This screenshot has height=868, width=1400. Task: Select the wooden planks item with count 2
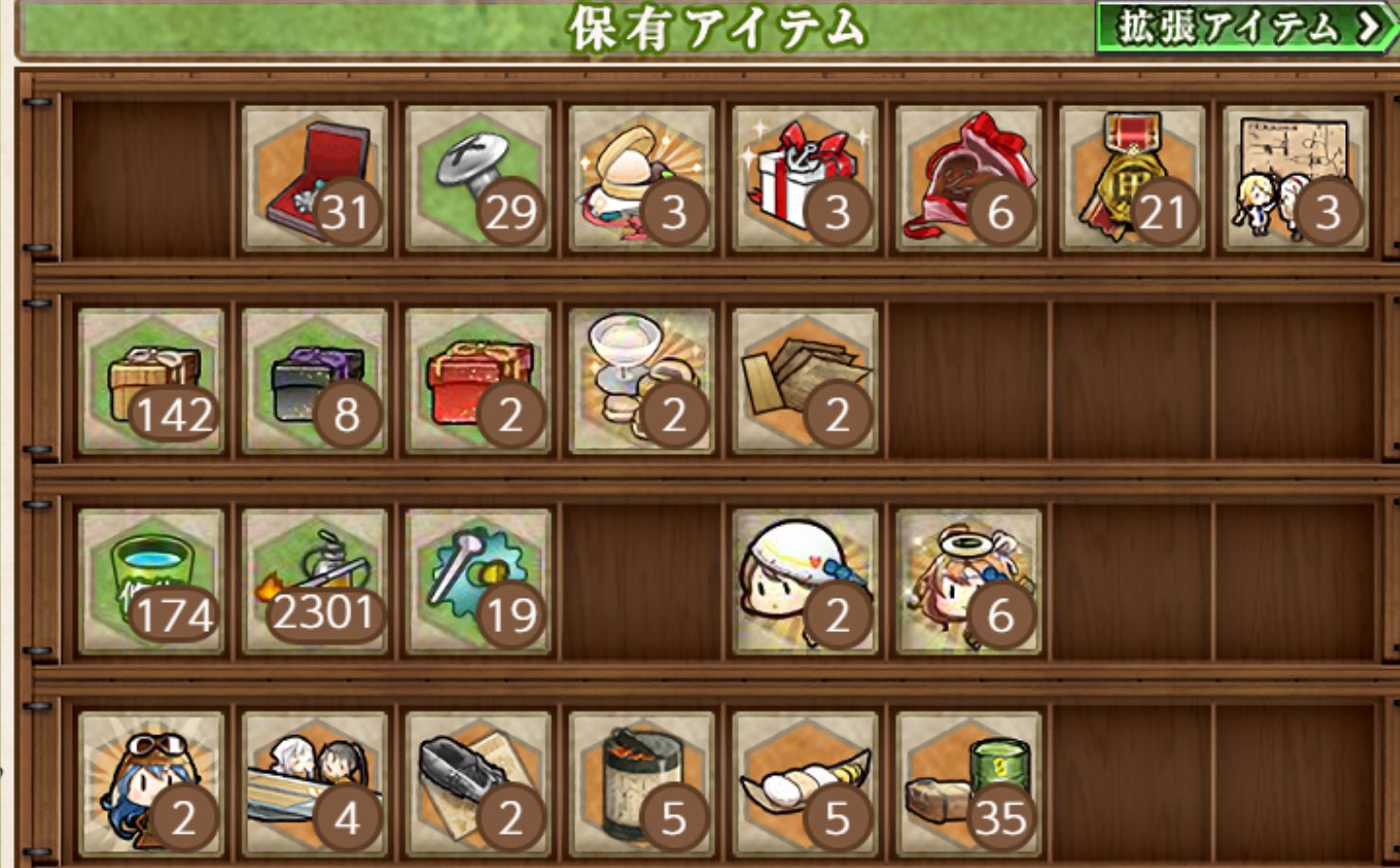click(804, 379)
